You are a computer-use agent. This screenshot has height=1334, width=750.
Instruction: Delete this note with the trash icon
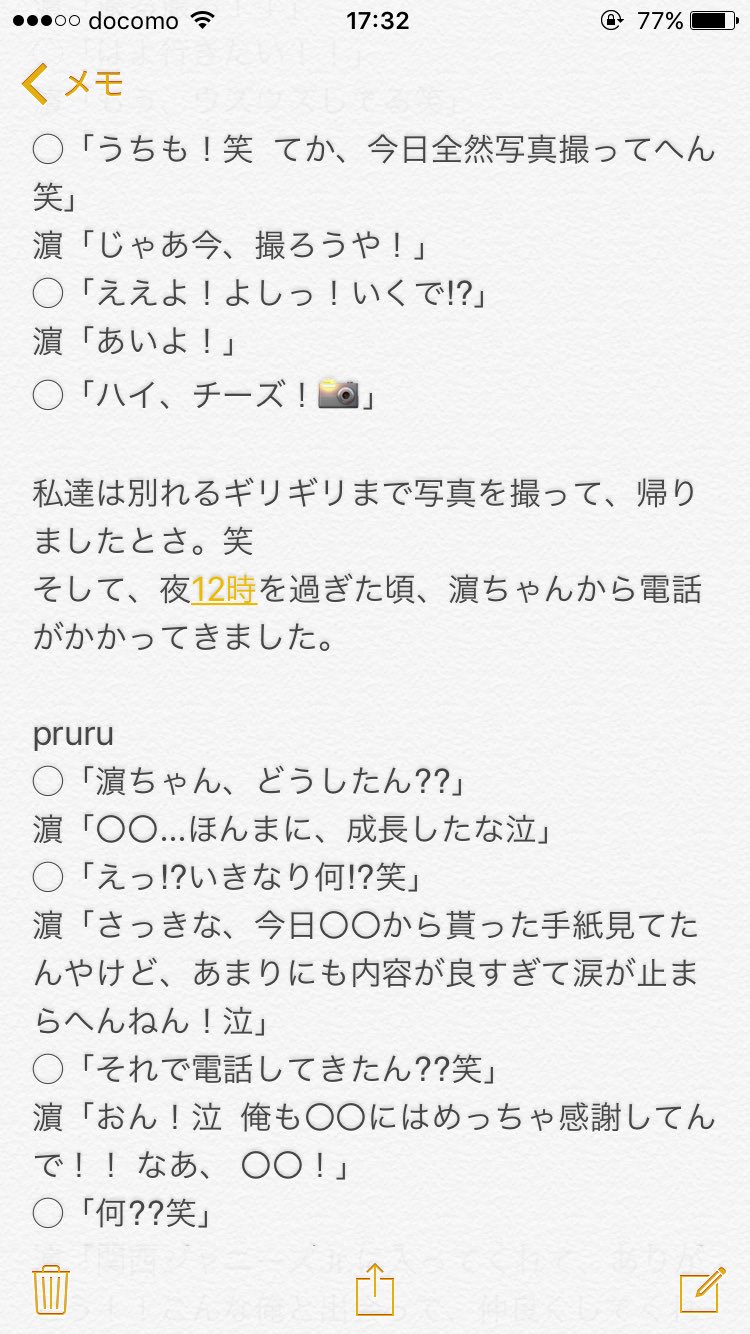[x=50, y=1289]
